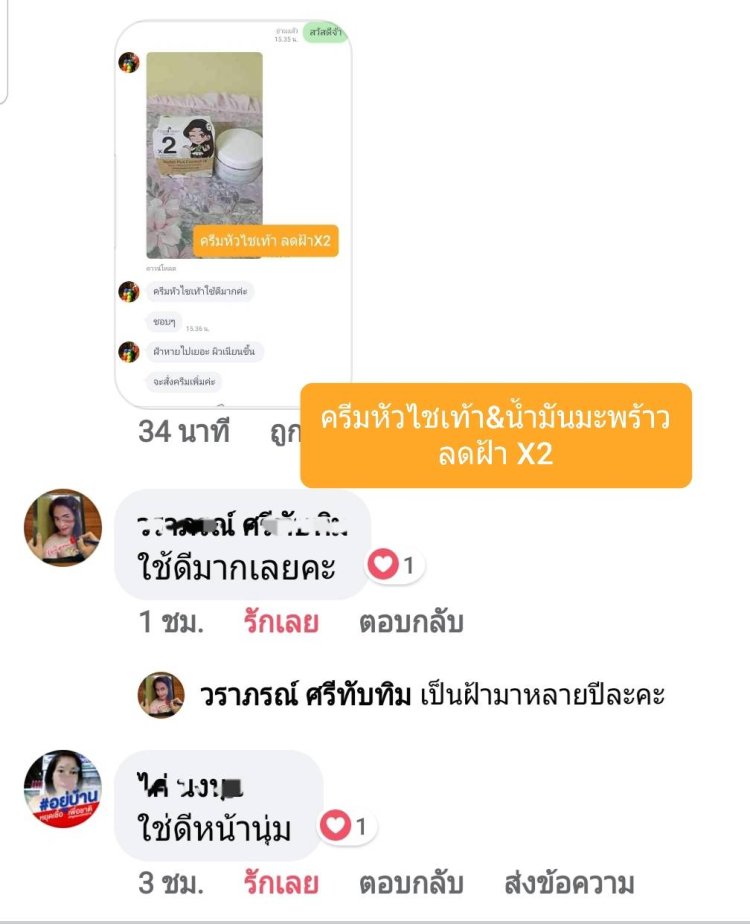Tap รักเลย under the ใช้ดีมากเลยคะ comment
750x924 pixels.
(x=280, y=623)
